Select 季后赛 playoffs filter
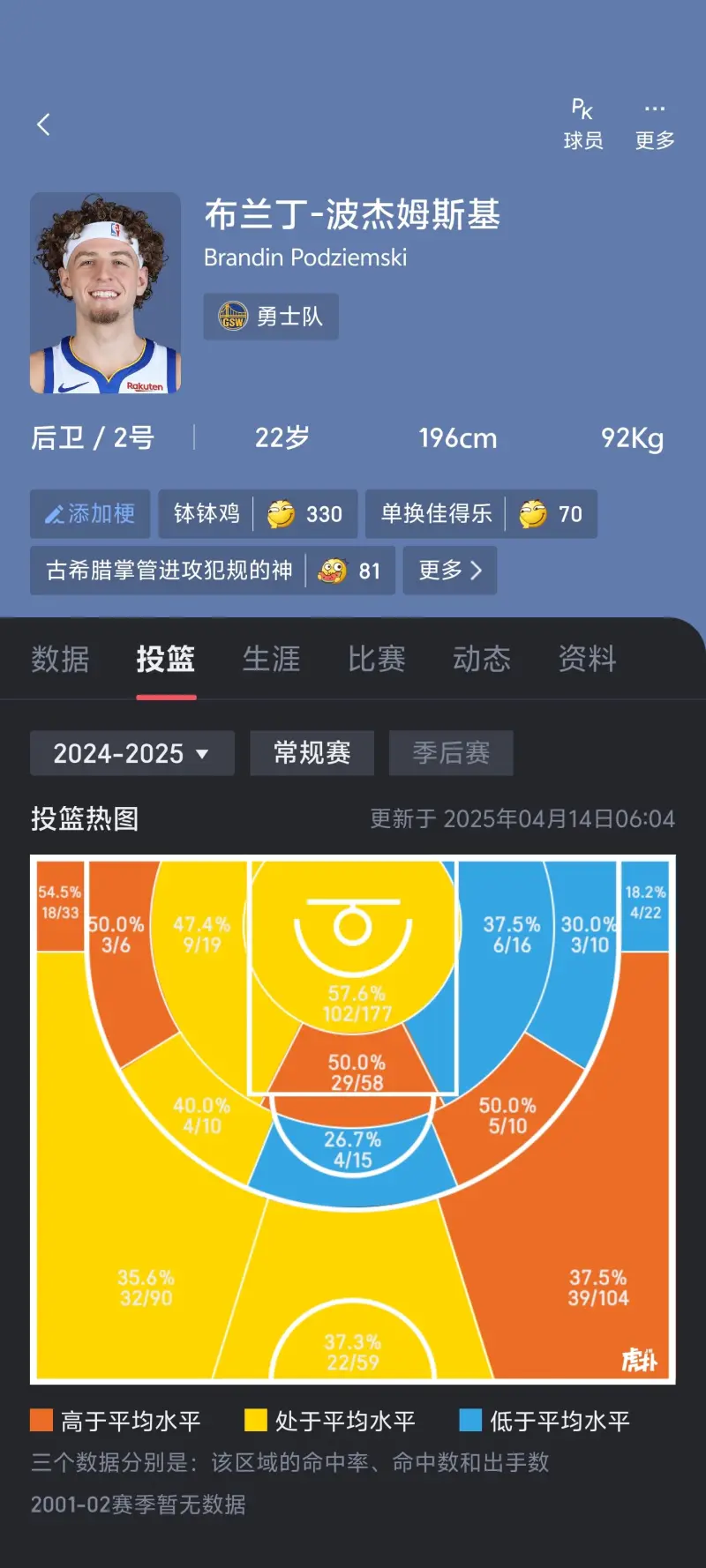706x1568 pixels. (451, 753)
